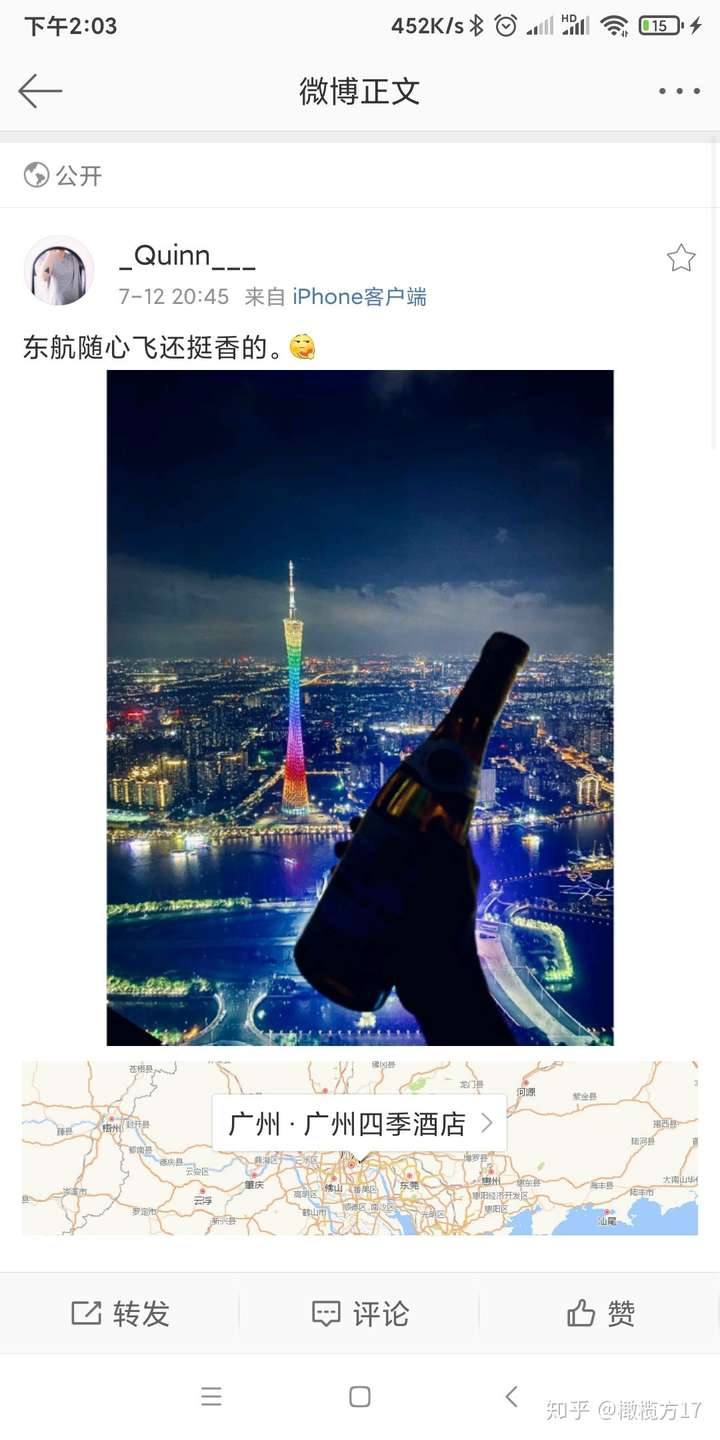The height and width of the screenshot is (1440, 720).
Task: Select the 微博正文 title bar
Action: coord(359,91)
